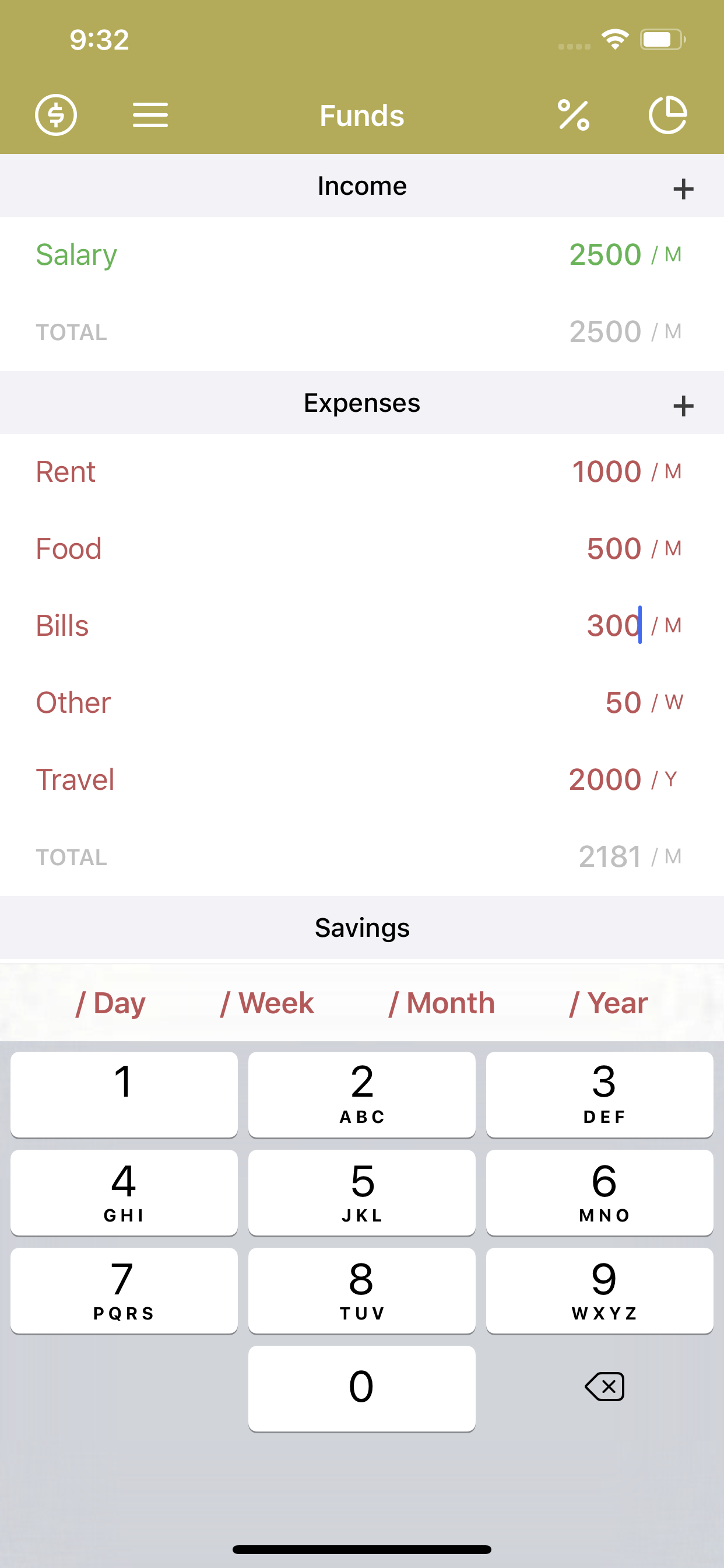Viewport: 724px width, 1568px height.
Task: Edit the Food amount field
Action: pyautogui.click(x=614, y=548)
